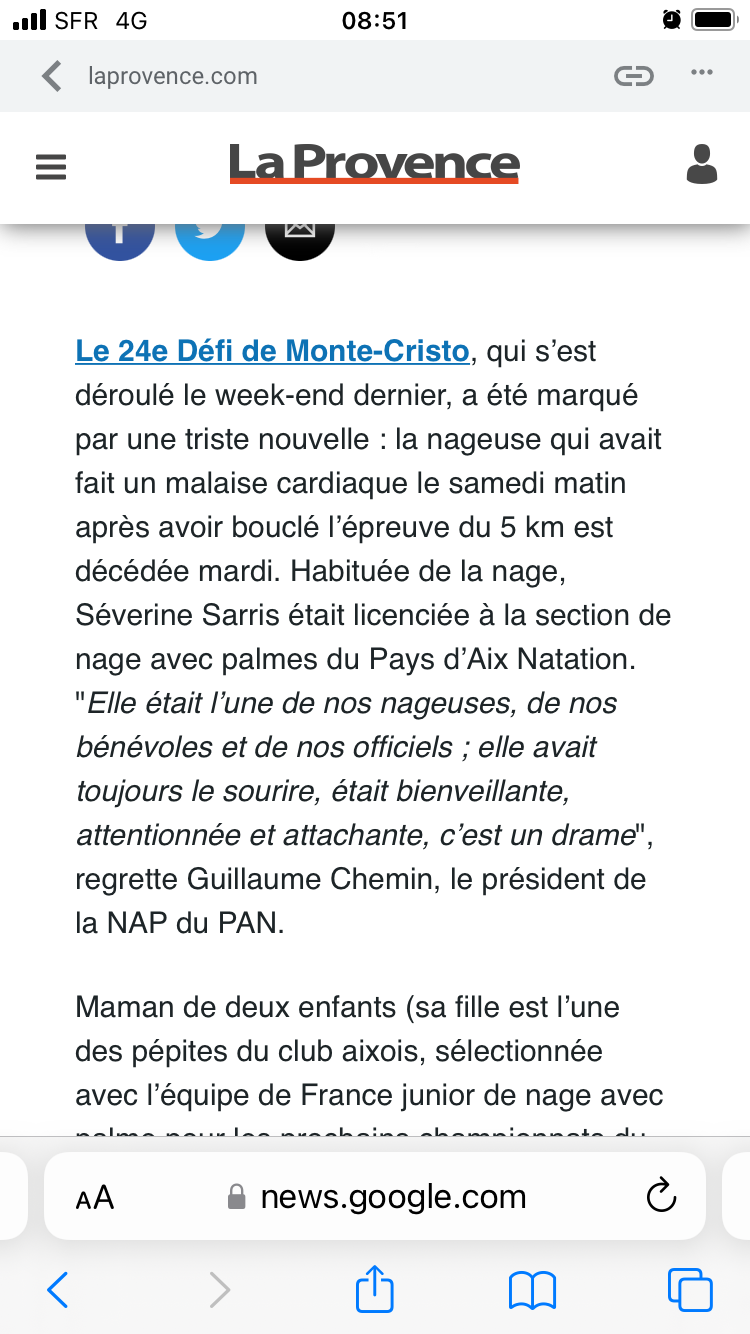The height and width of the screenshot is (1334, 750).
Task: Open the three-dot overflow menu
Action: [702, 73]
